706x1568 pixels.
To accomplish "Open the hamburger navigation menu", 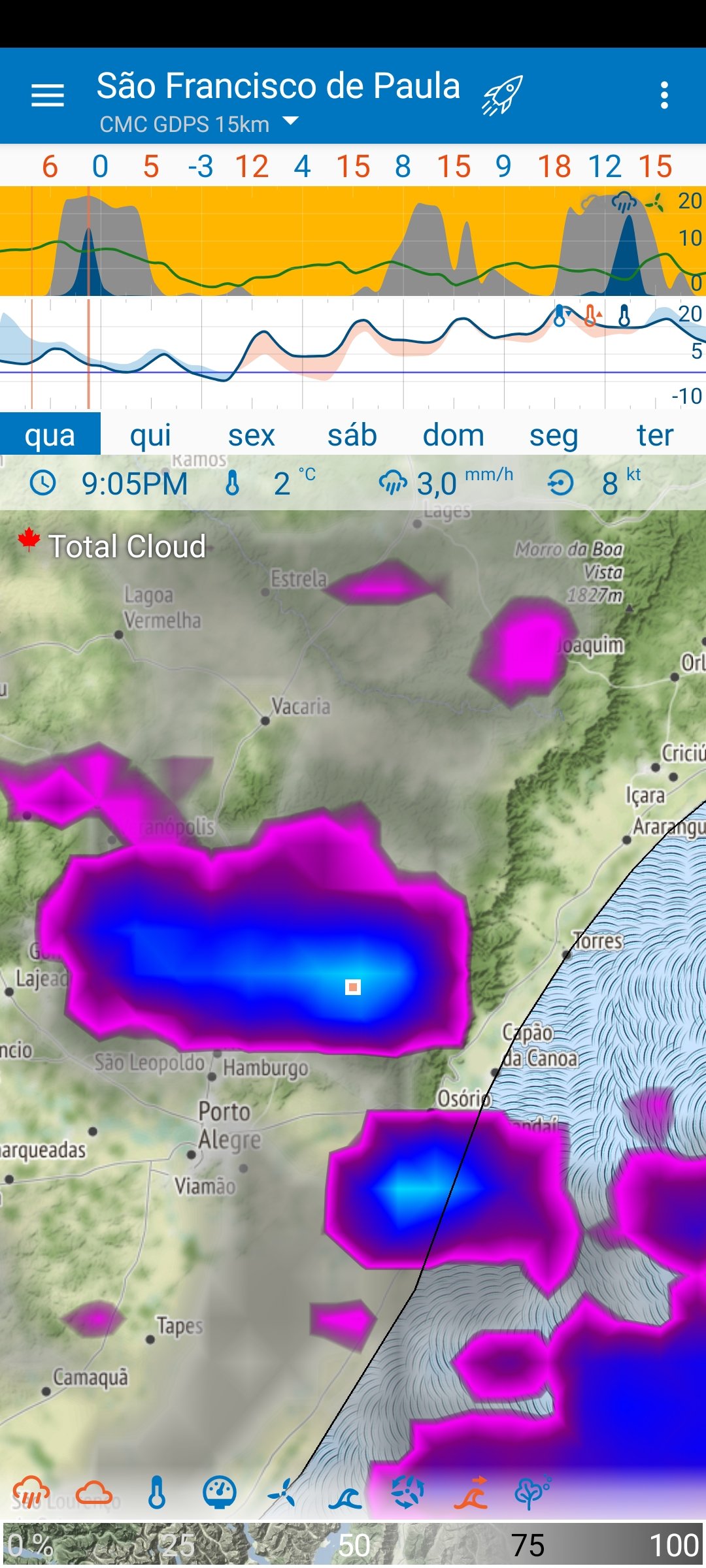I will pos(48,95).
